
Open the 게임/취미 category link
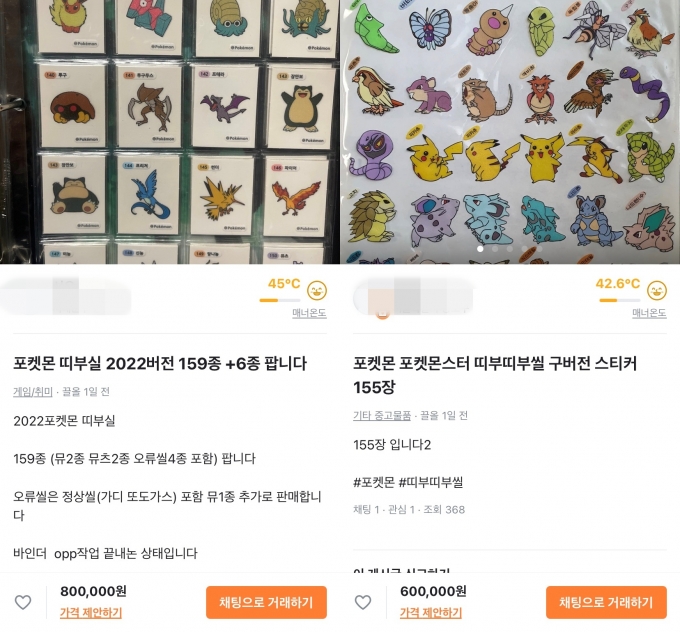[x=32, y=391]
